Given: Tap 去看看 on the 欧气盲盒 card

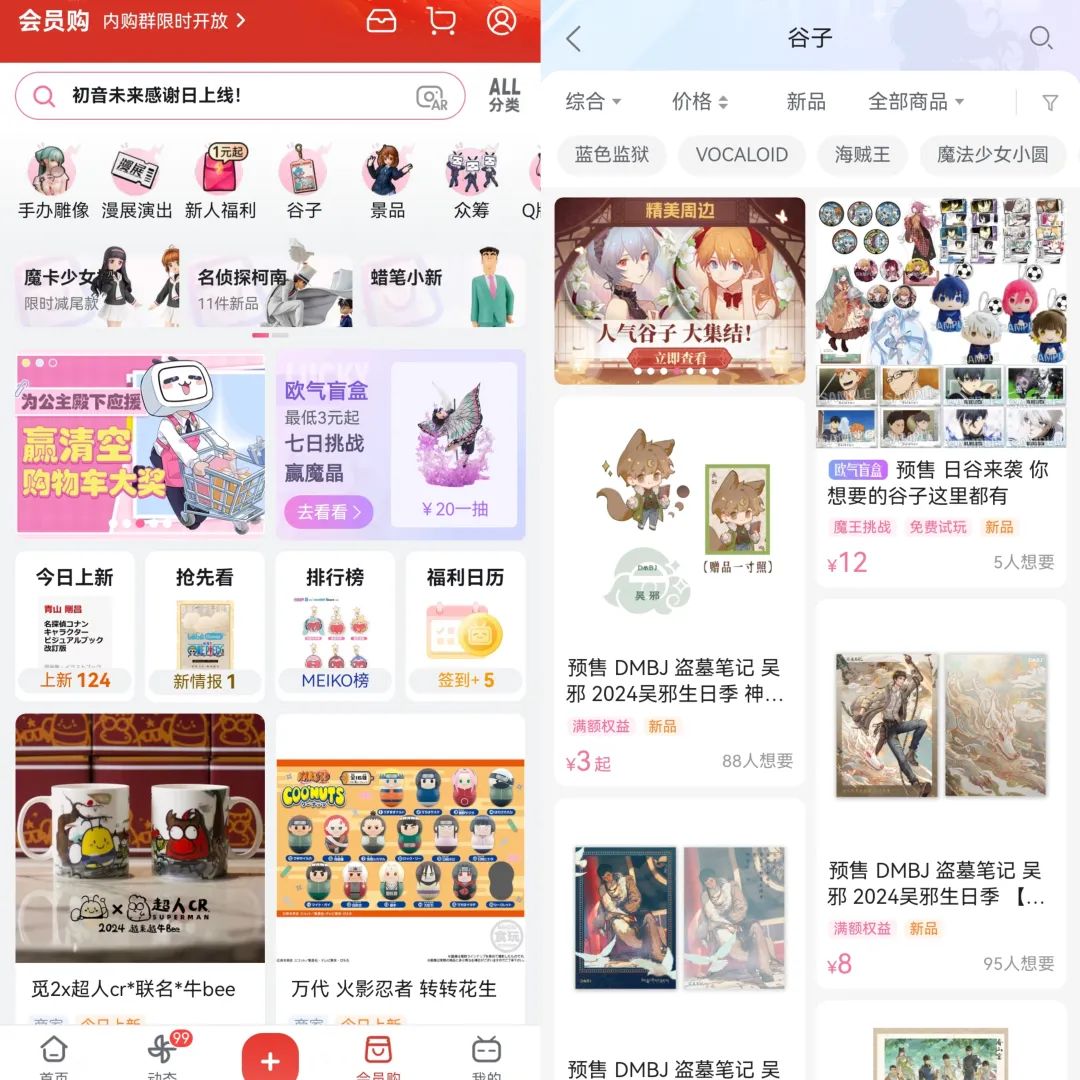Looking at the screenshot, I should pos(329,512).
